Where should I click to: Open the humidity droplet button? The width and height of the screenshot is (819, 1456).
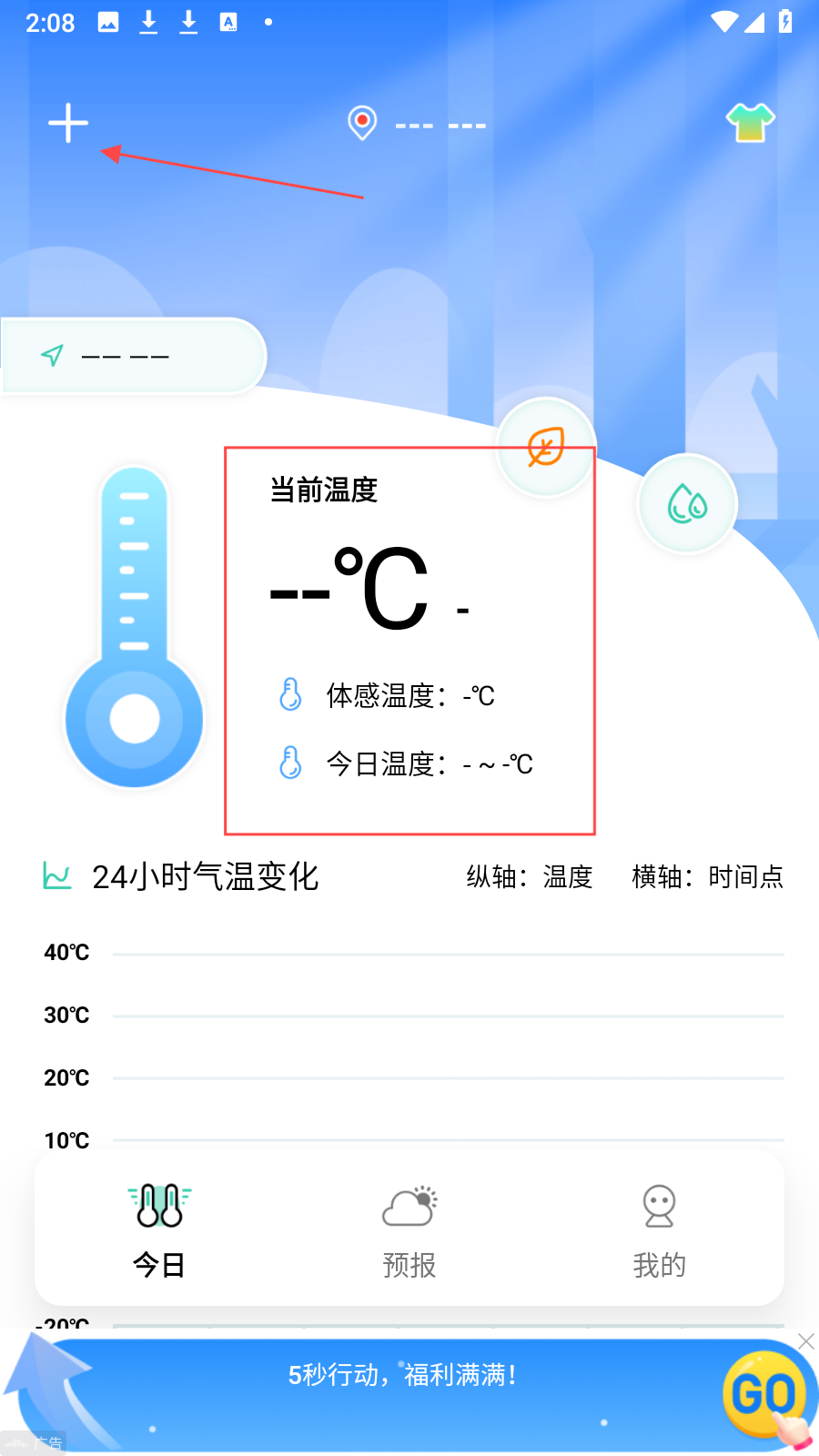click(x=687, y=503)
